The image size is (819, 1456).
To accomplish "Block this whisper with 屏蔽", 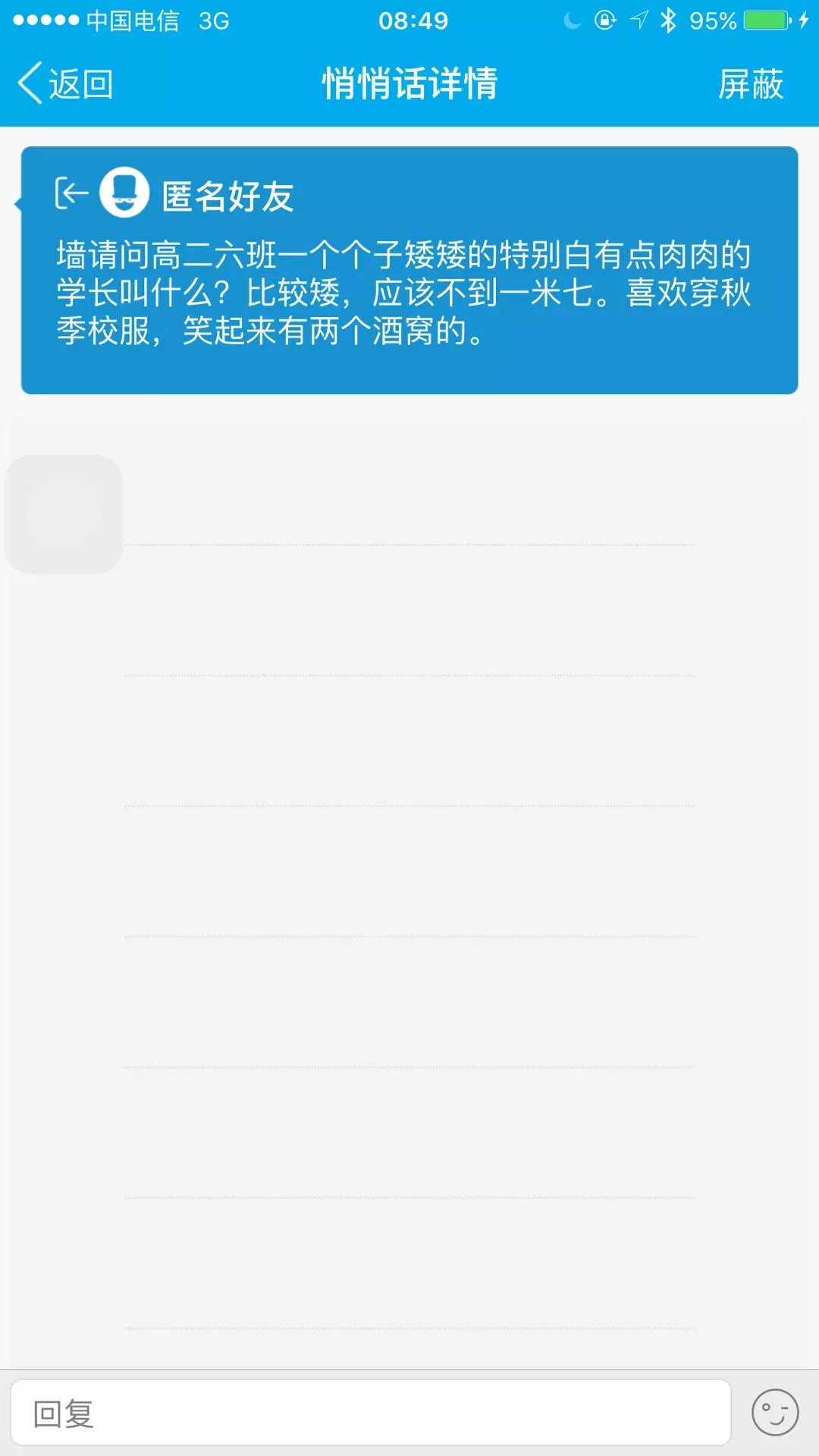I will coord(750,83).
